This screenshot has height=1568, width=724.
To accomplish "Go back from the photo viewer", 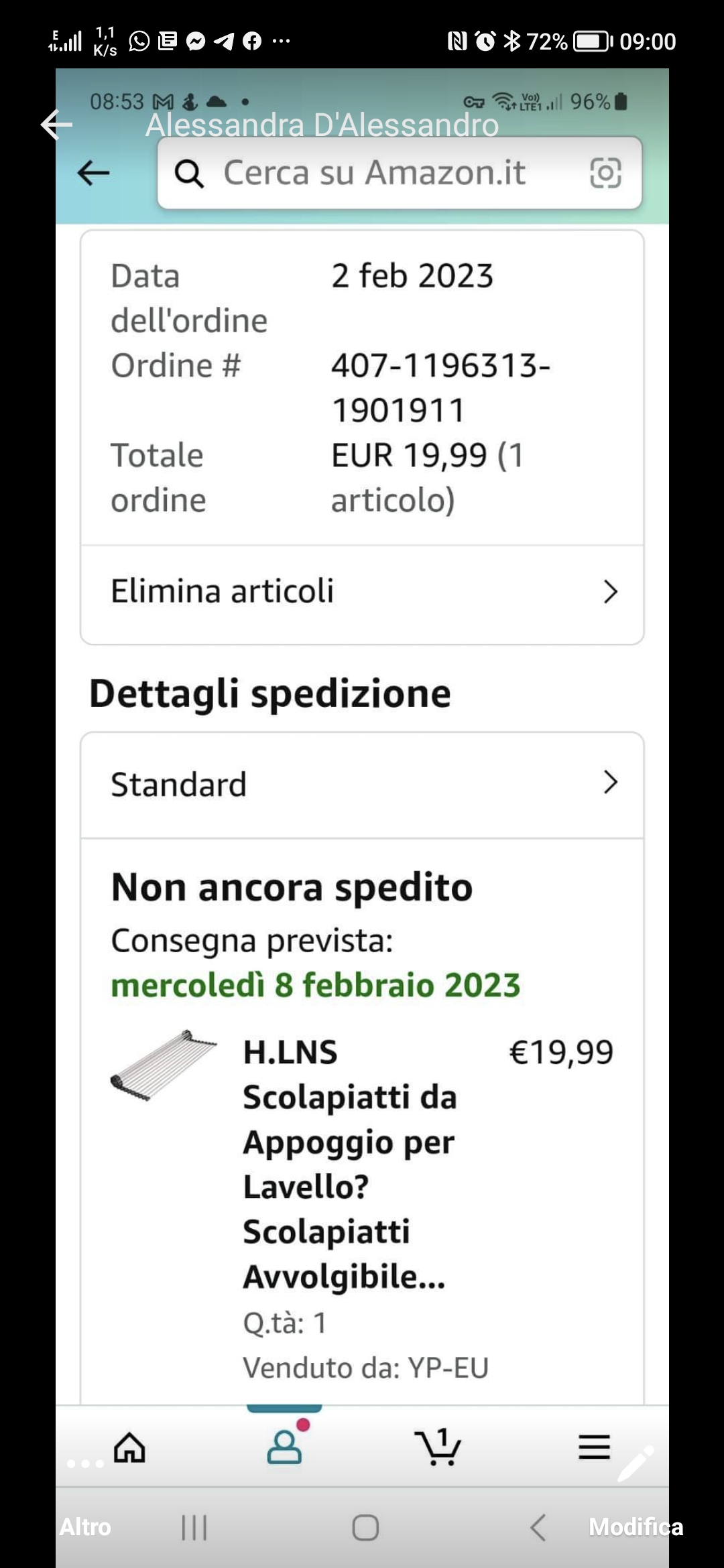I will point(56,125).
